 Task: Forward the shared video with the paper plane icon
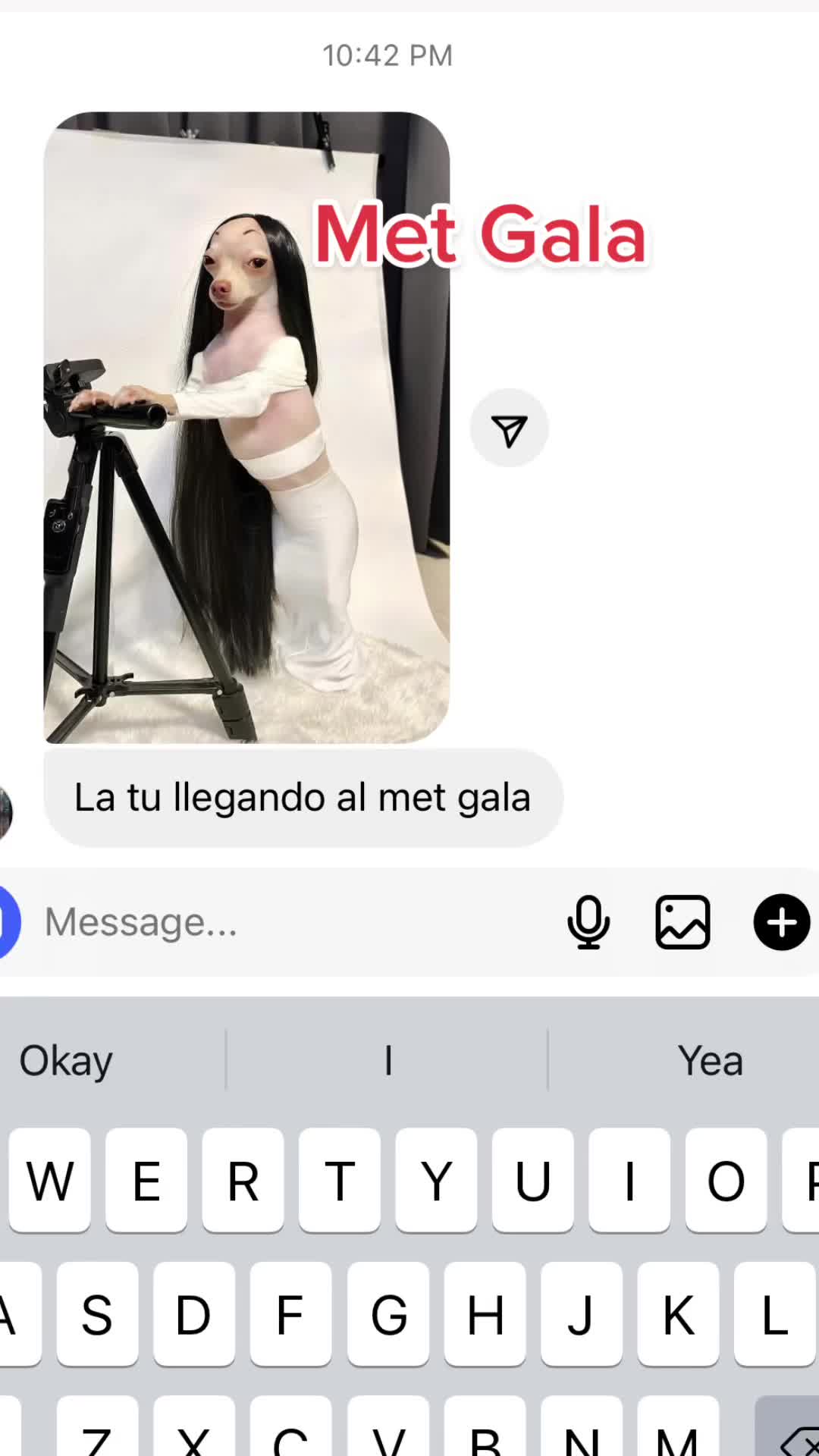point(509,428)
